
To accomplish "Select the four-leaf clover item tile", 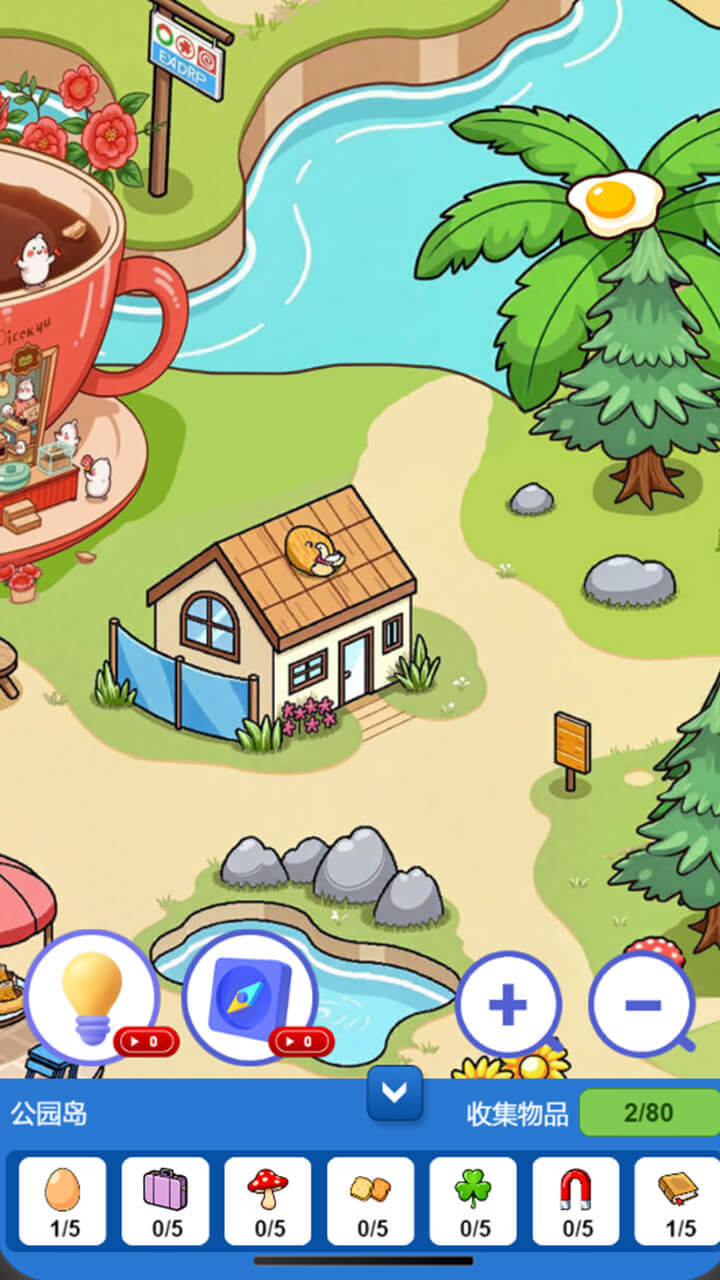I will [x=473, y=1200].
